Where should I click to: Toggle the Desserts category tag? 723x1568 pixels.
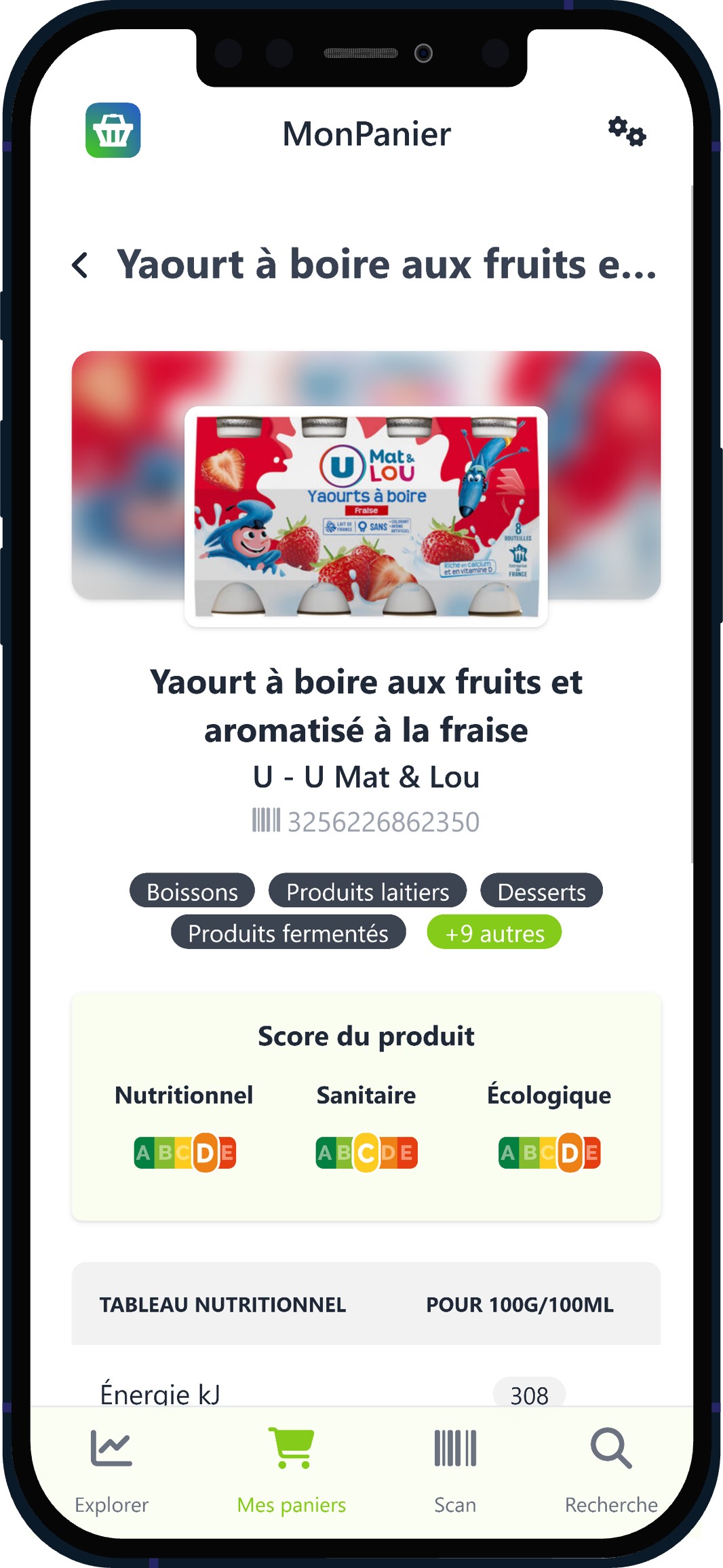542,891
